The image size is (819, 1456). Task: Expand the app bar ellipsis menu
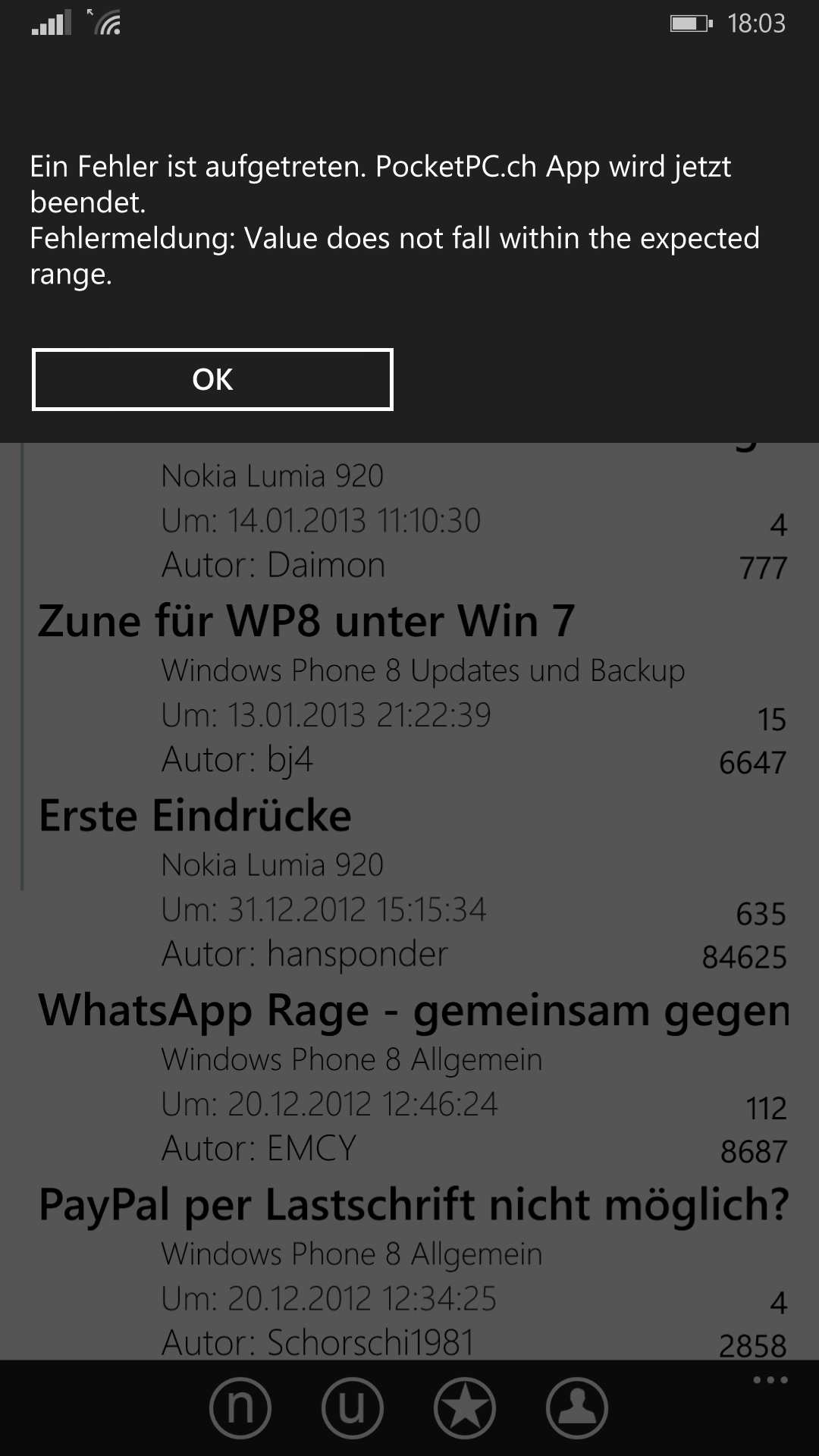pos(770,1379)
